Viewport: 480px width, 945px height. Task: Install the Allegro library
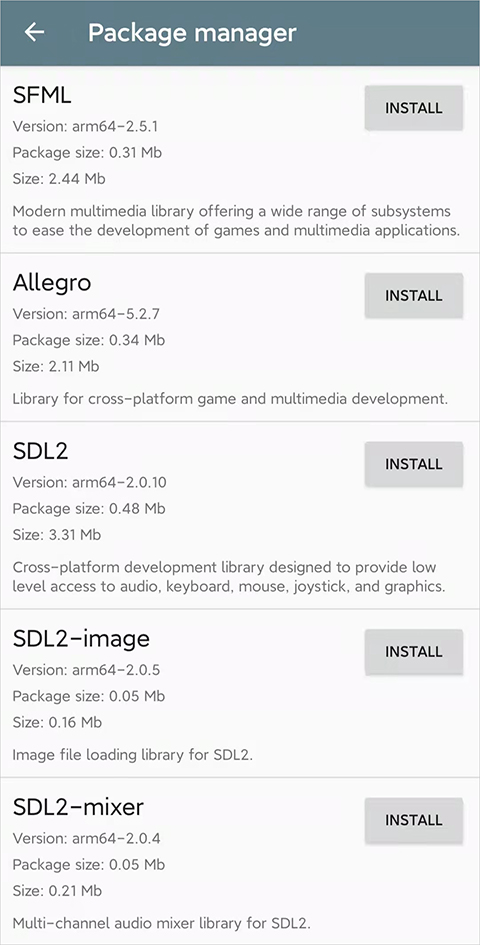414,295
